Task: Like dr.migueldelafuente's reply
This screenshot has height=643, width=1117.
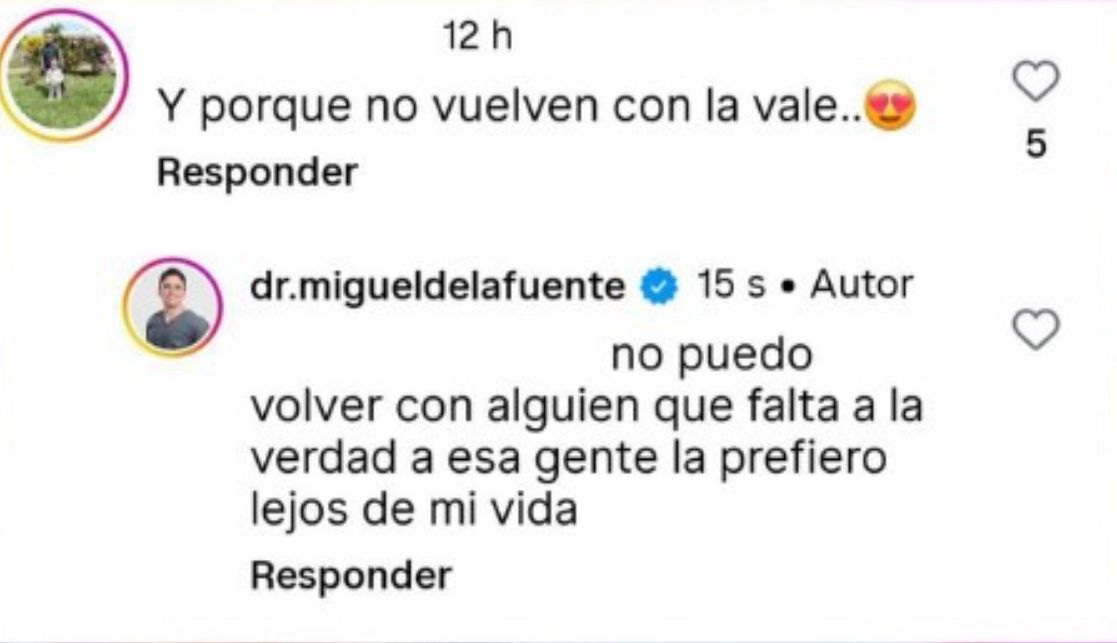Action: point(1037,329)
